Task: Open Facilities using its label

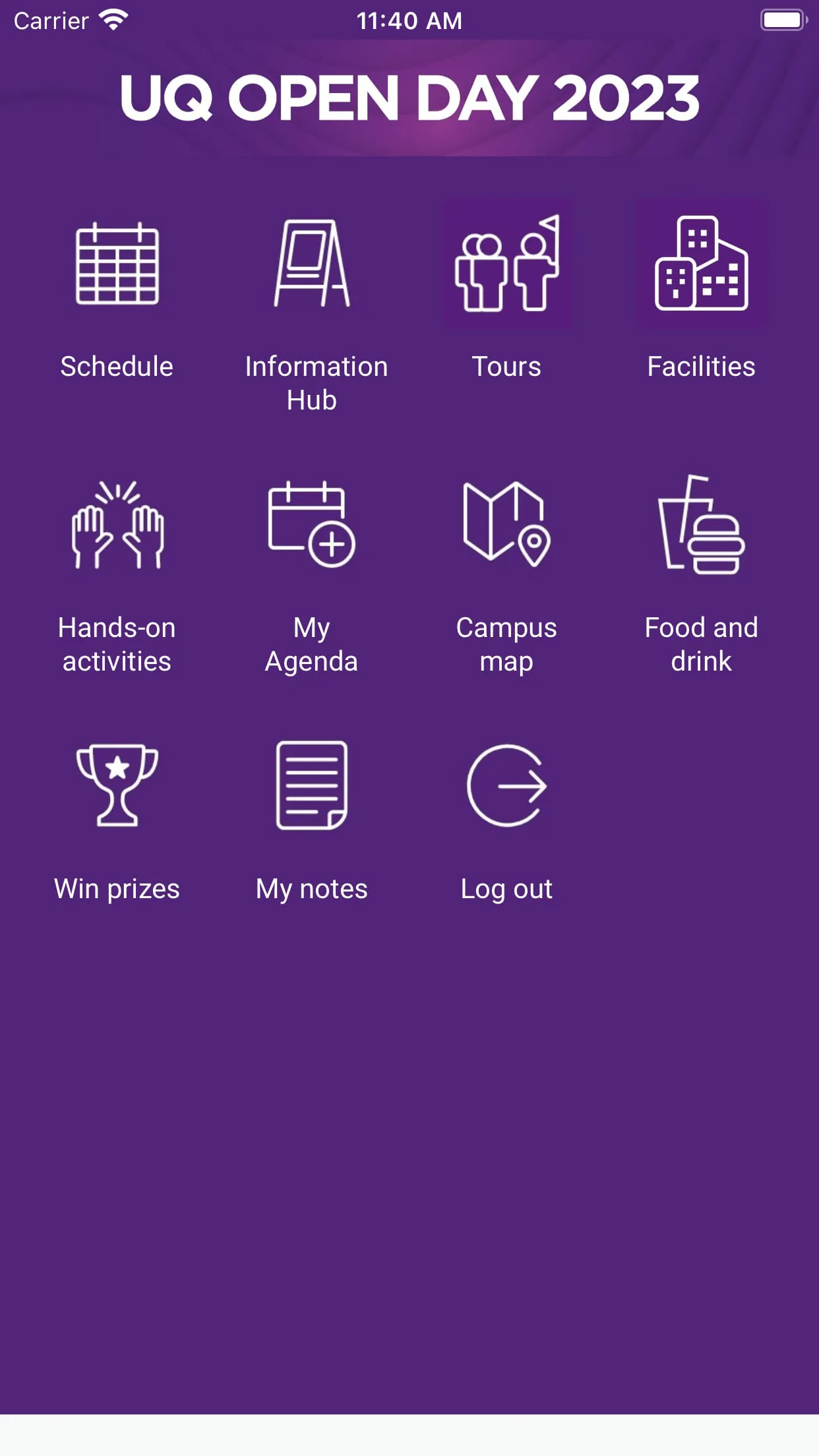Action: point(701,366)
